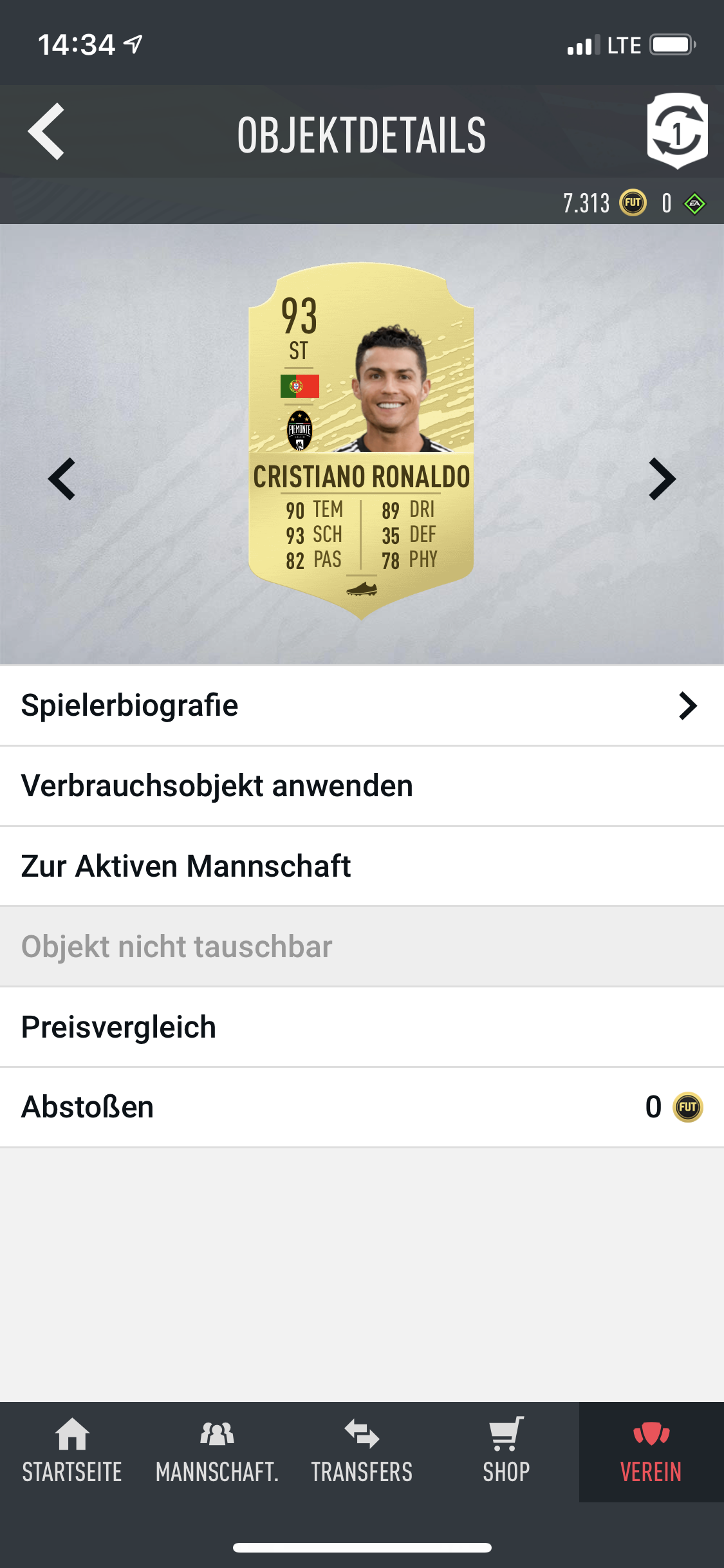Select Verbrauchsobjekt anwenden
The width and height of the screenshot is (724, 1568).
click(362, 786)
